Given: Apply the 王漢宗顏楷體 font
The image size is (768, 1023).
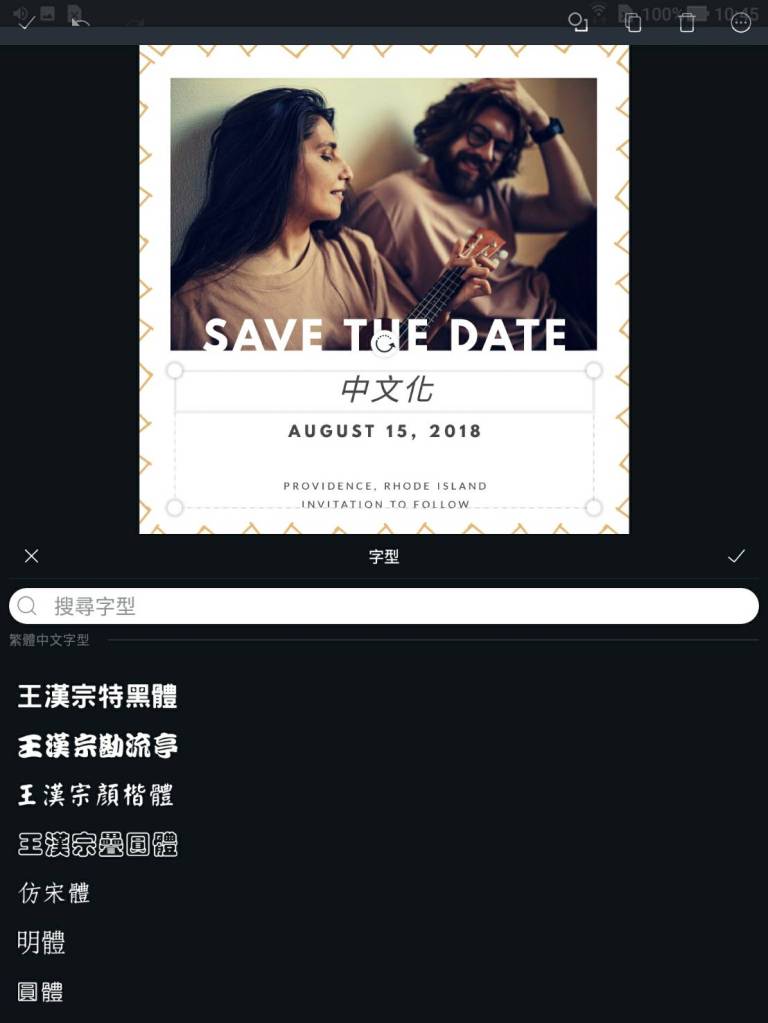Looking at the screenshot, I should (x=96, y=795).
